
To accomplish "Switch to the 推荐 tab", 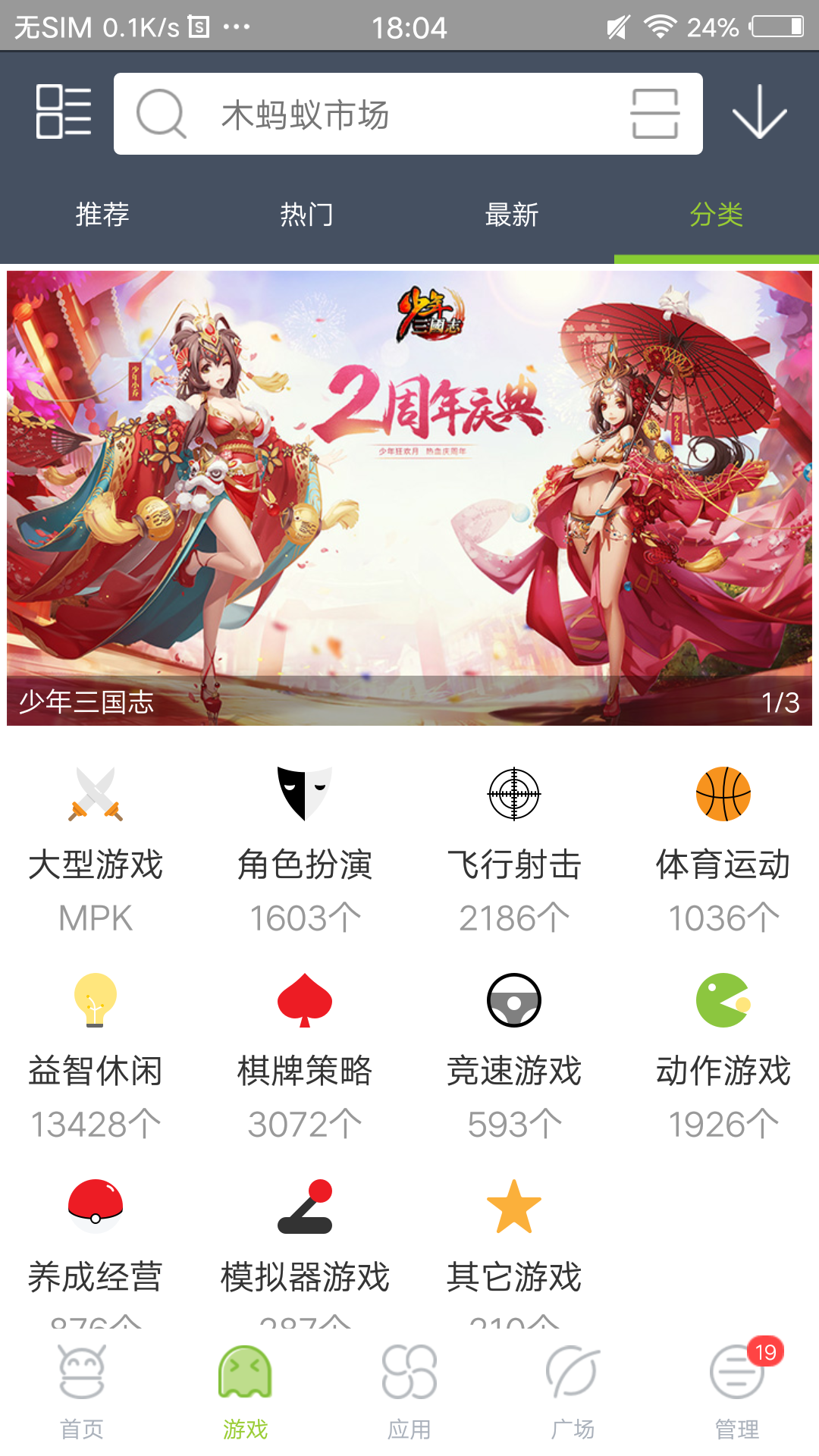I will pos(102,215).
